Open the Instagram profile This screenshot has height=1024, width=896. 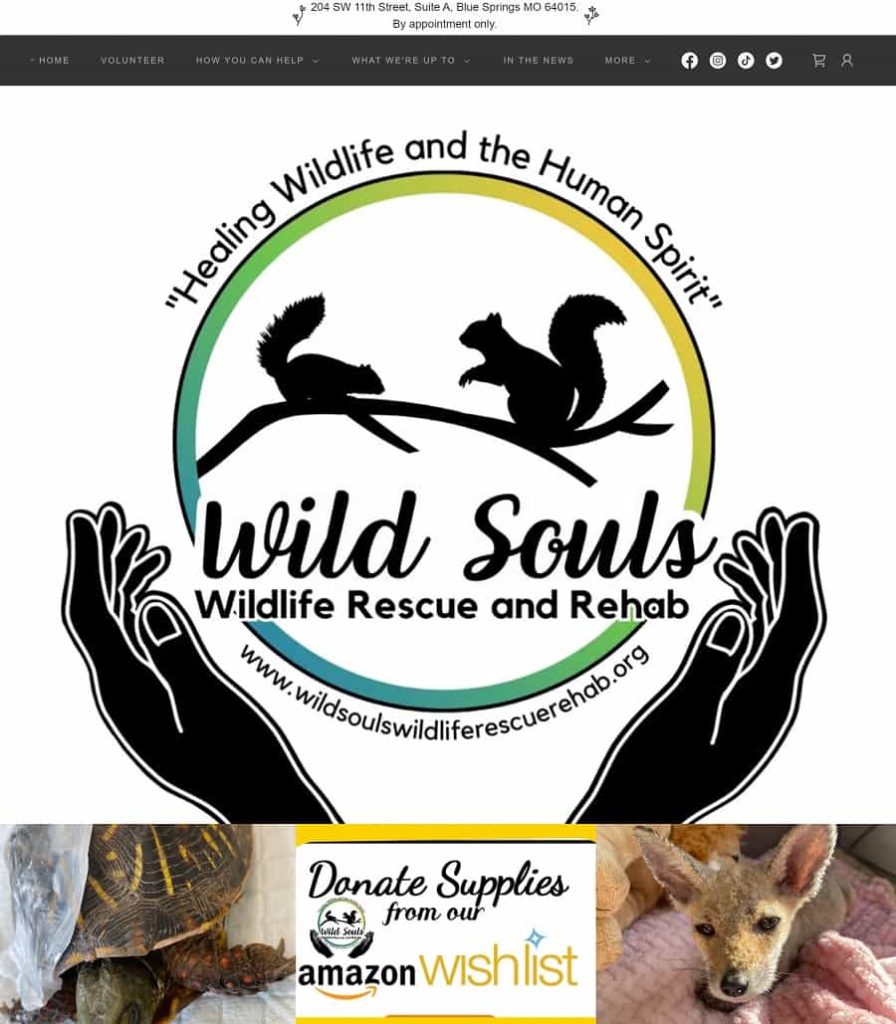[718, 60]
